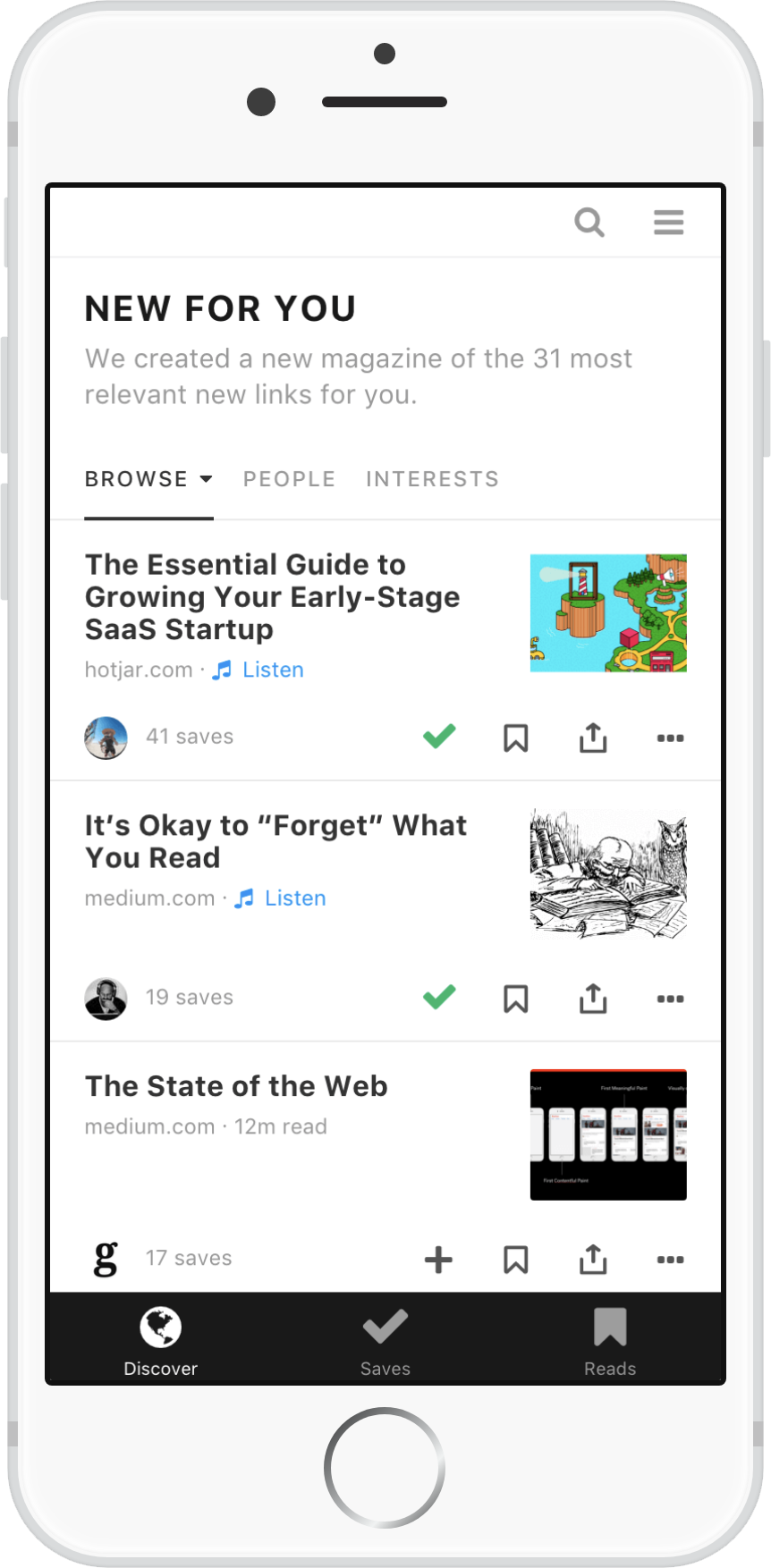Go to the Reads tab
771x1568 pixels.
pos(610,1341)
